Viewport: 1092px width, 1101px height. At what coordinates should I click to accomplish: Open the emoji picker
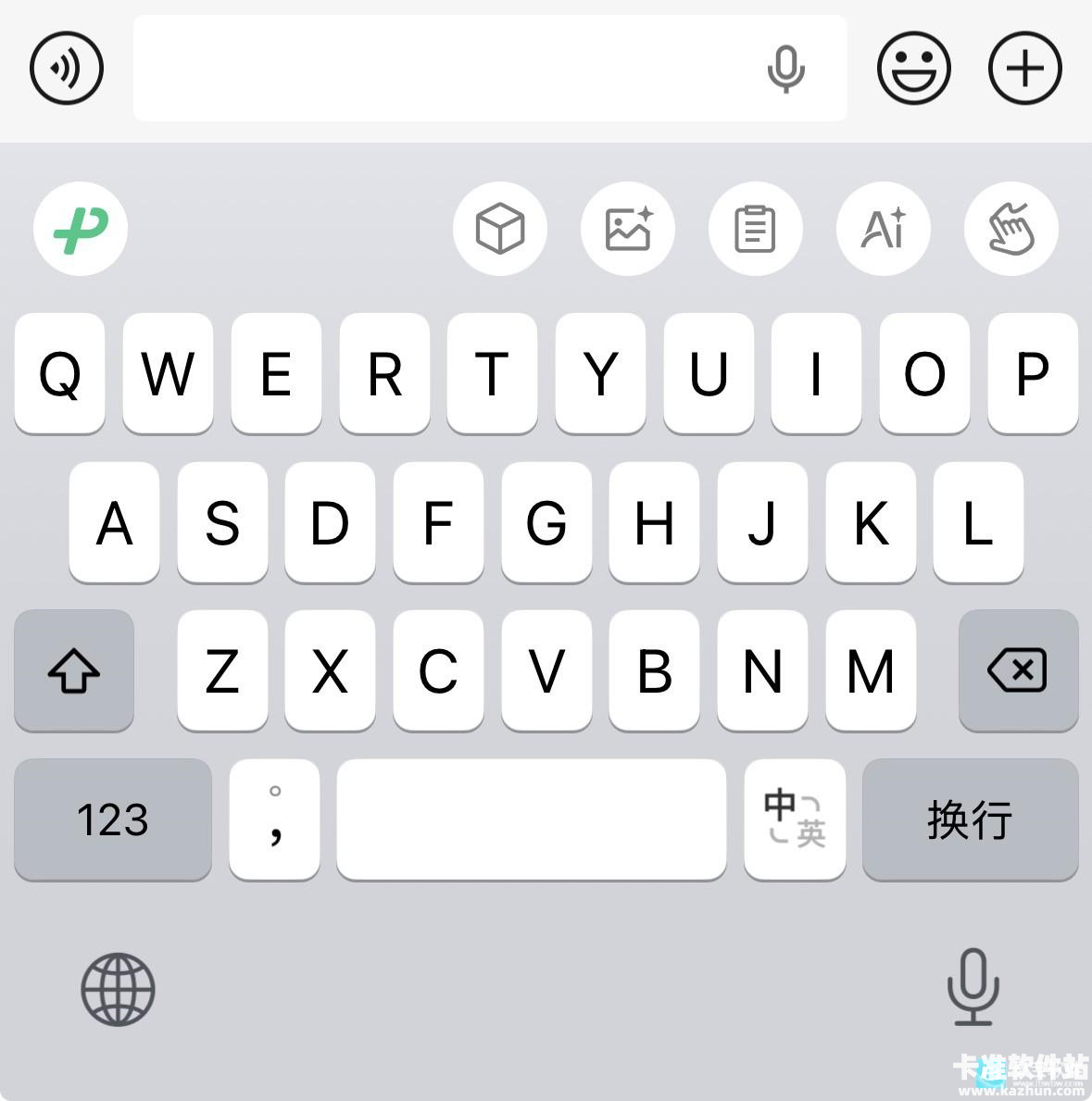913,68
